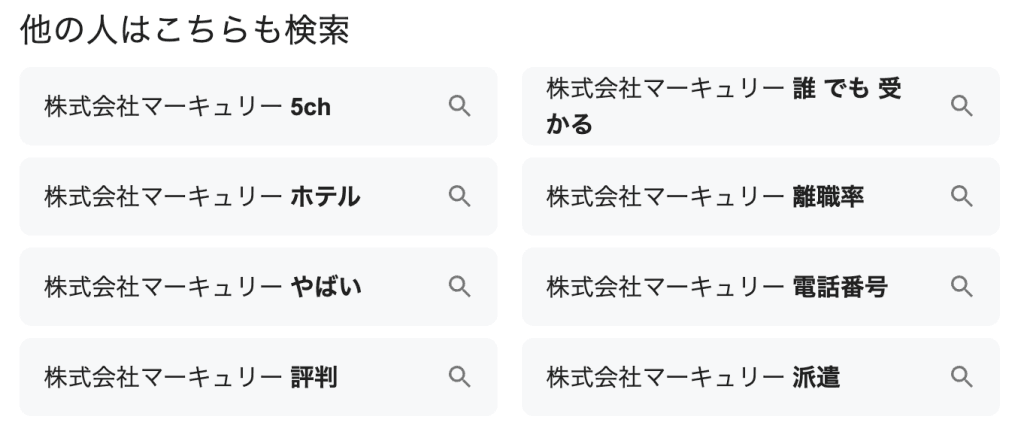Choose 株式会社マーキュリー 評判 suggestion
Screen dimensions: 1024x432
258,377
